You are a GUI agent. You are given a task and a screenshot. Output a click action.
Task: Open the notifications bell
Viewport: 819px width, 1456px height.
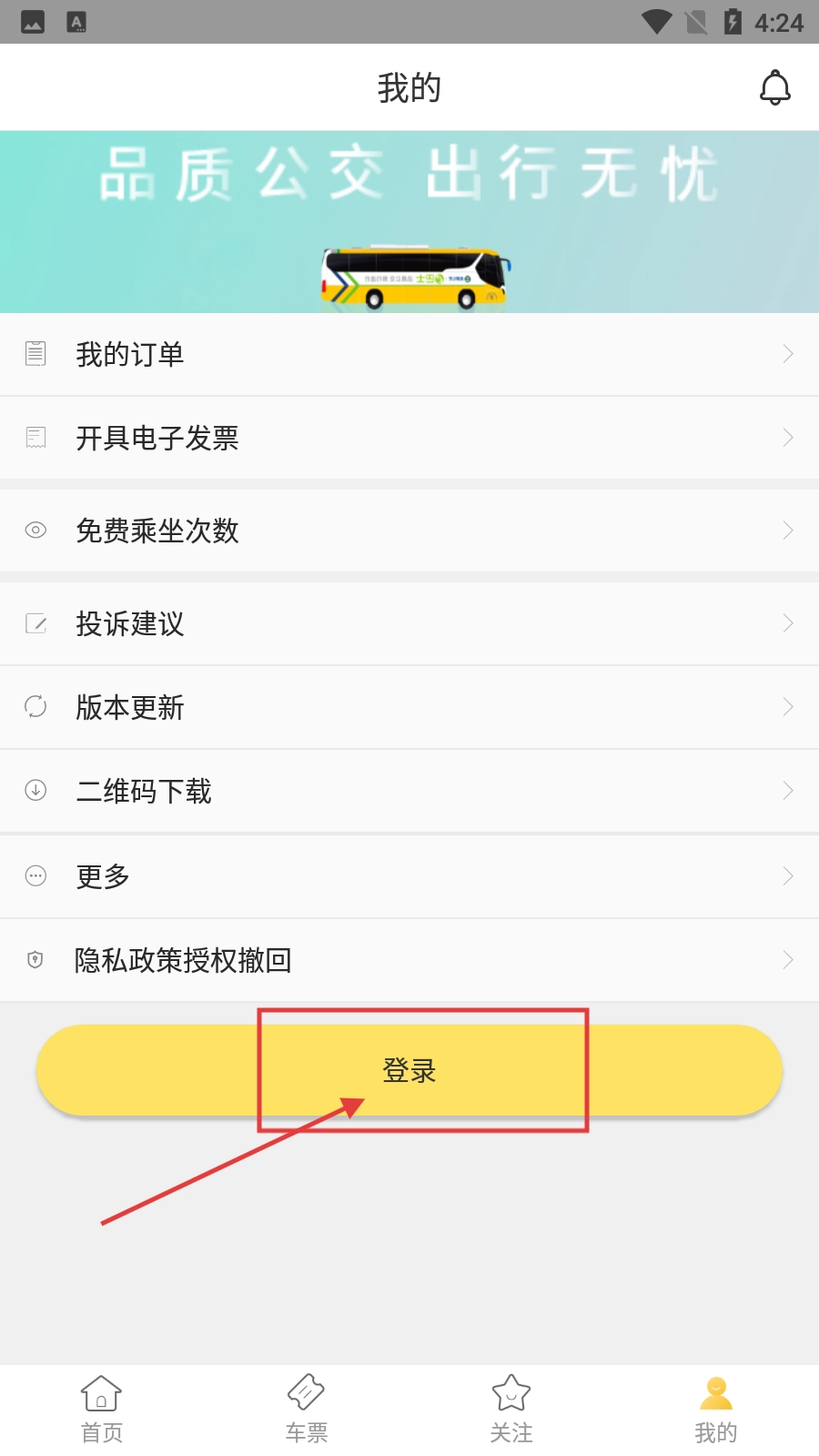tap(774, 87)
